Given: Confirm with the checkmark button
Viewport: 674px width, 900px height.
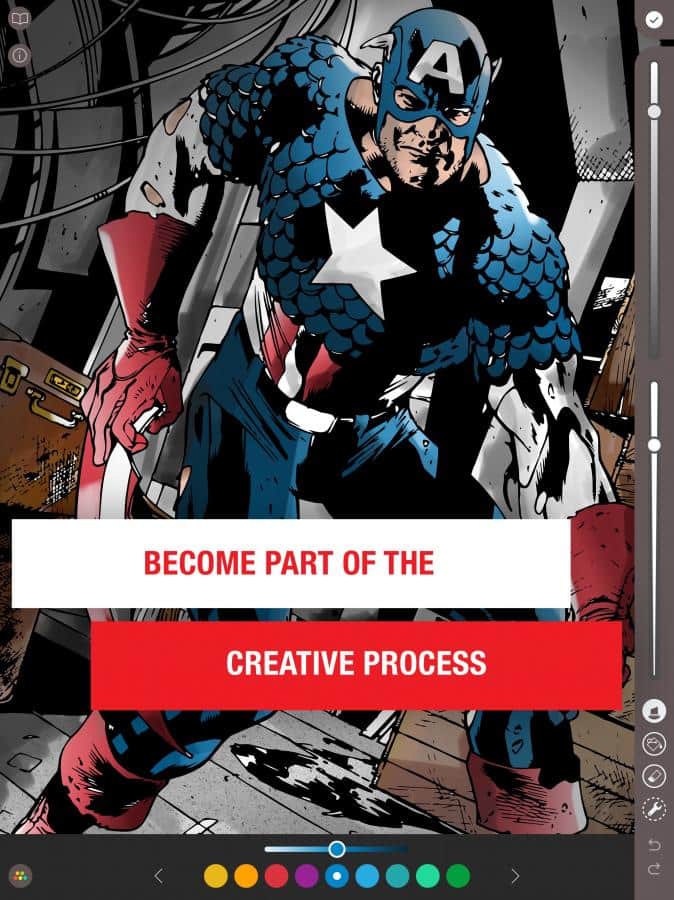Looking at the screenshot, I should [x=654, y=19].
